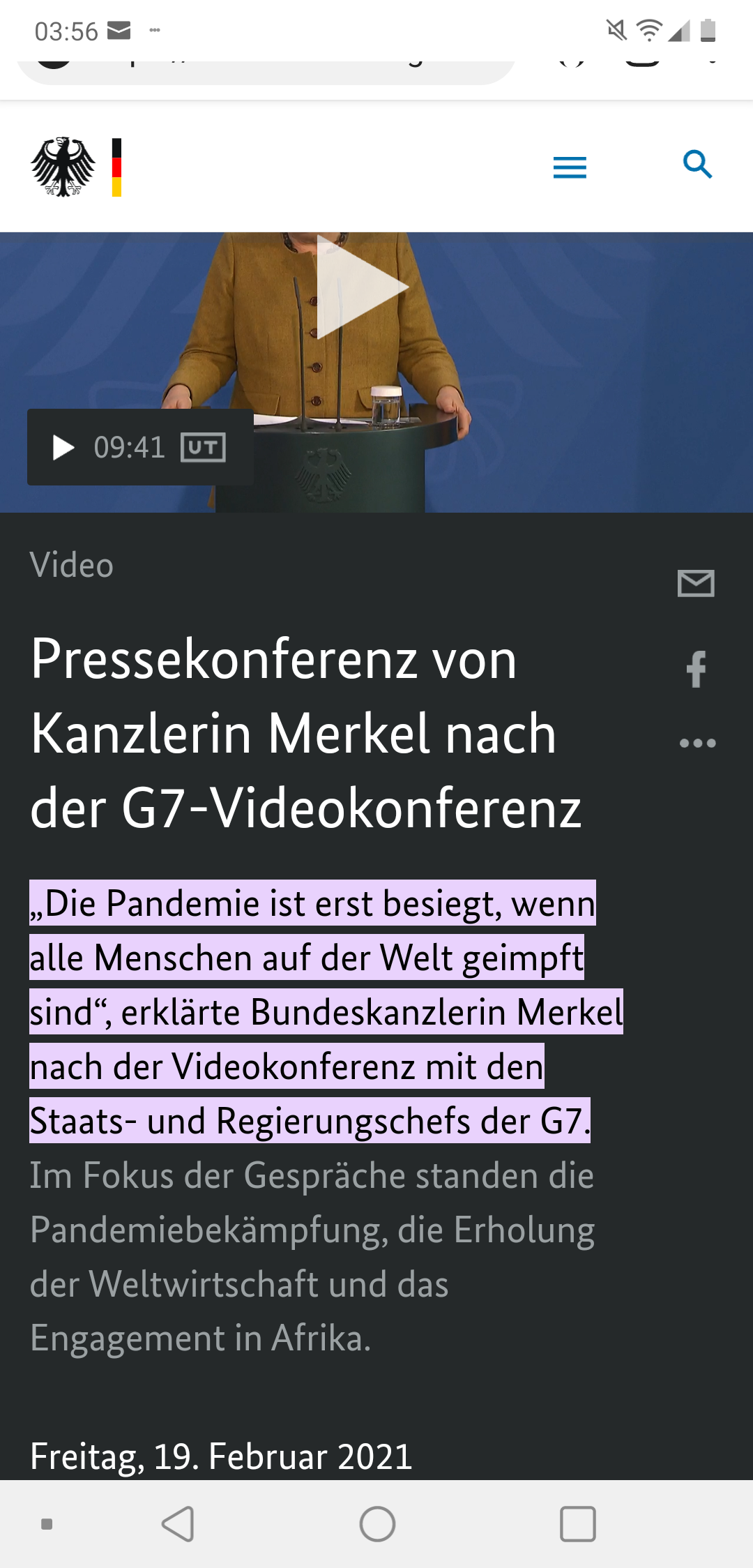Share the video via email
Viewport: 753px width, 1568px height.
pos(696,583)
